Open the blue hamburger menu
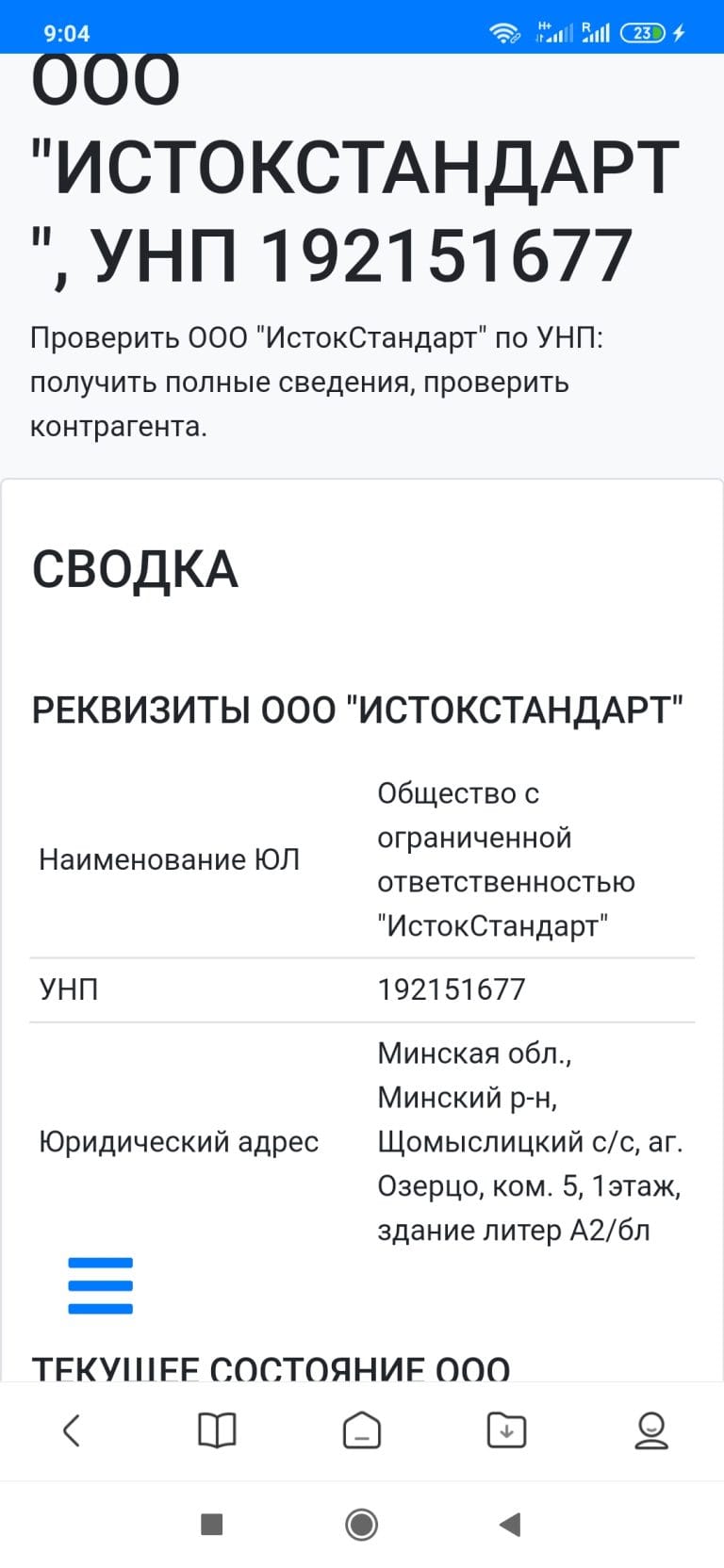724x1568 pixels. [101, 1285]
